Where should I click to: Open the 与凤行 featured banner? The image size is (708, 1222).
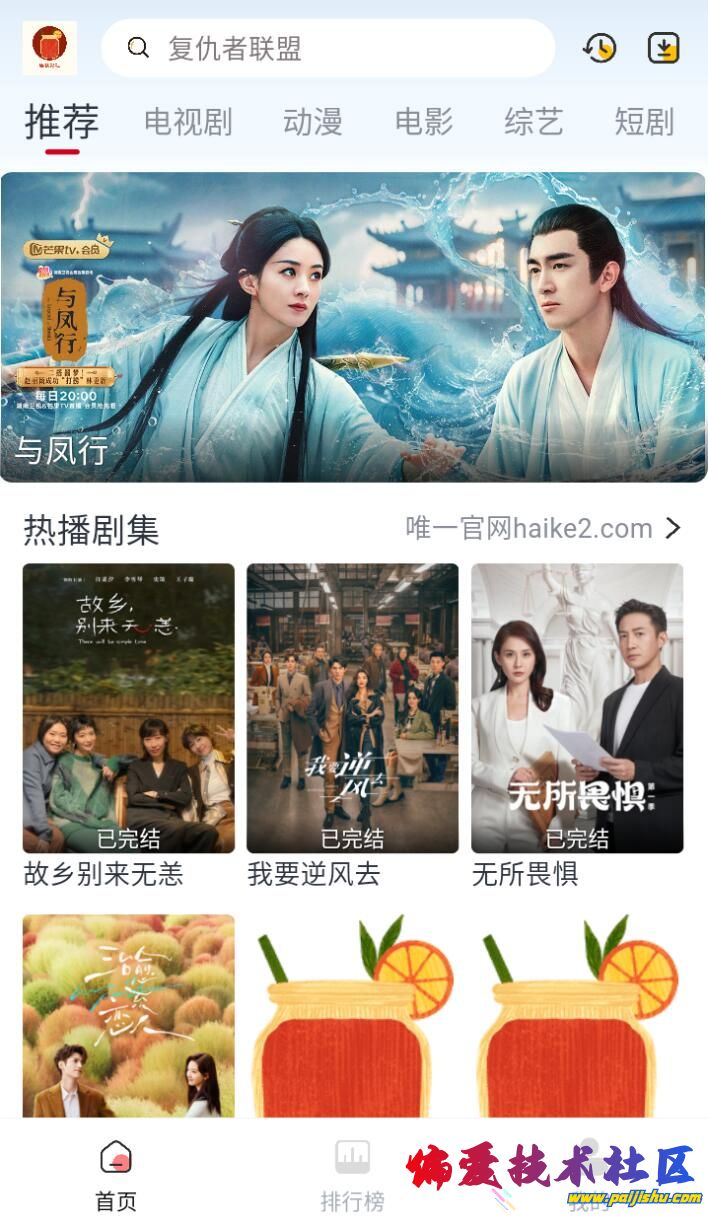[x=353, y=327]
